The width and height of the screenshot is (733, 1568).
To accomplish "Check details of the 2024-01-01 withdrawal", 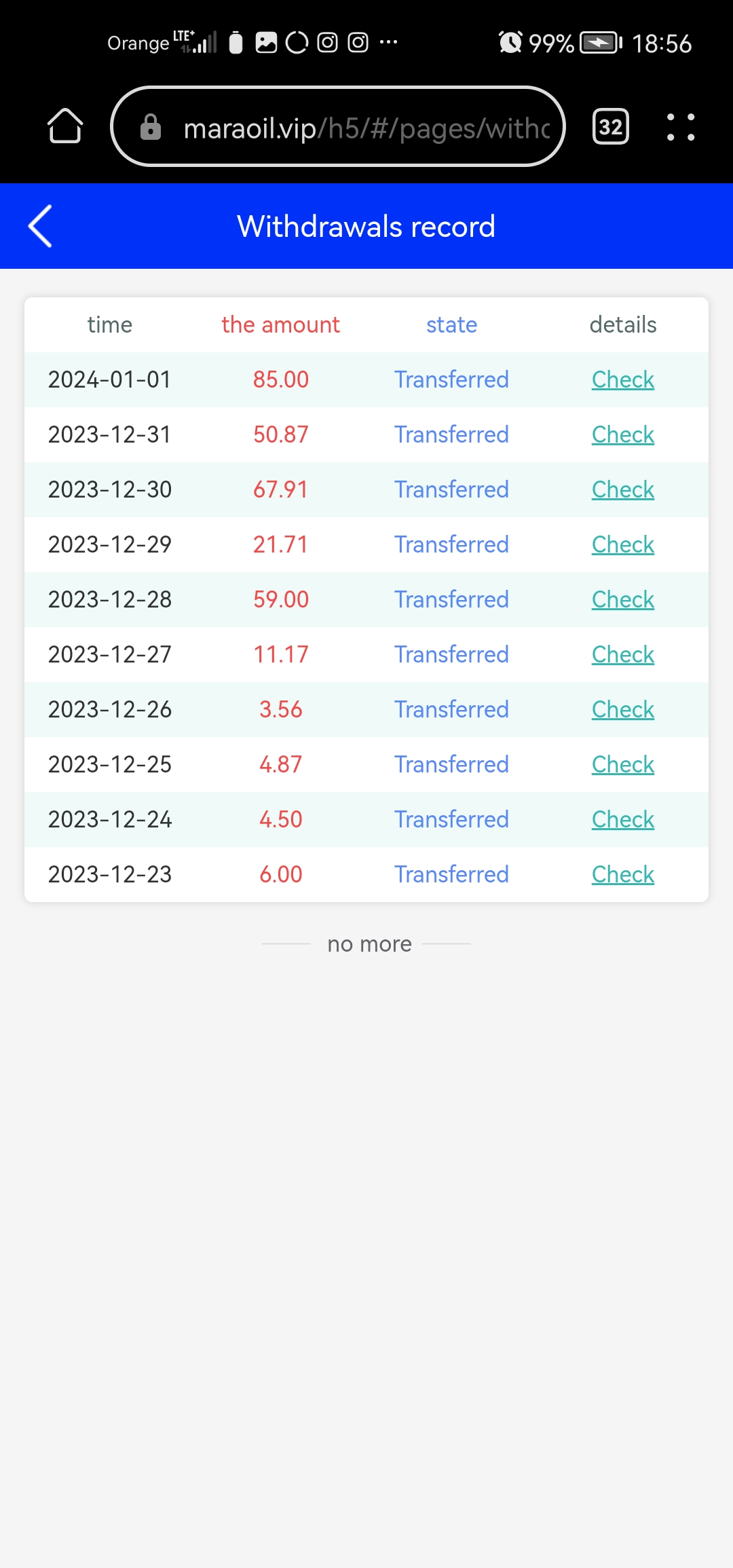I will pyautogui.click(x=622, y=379).
